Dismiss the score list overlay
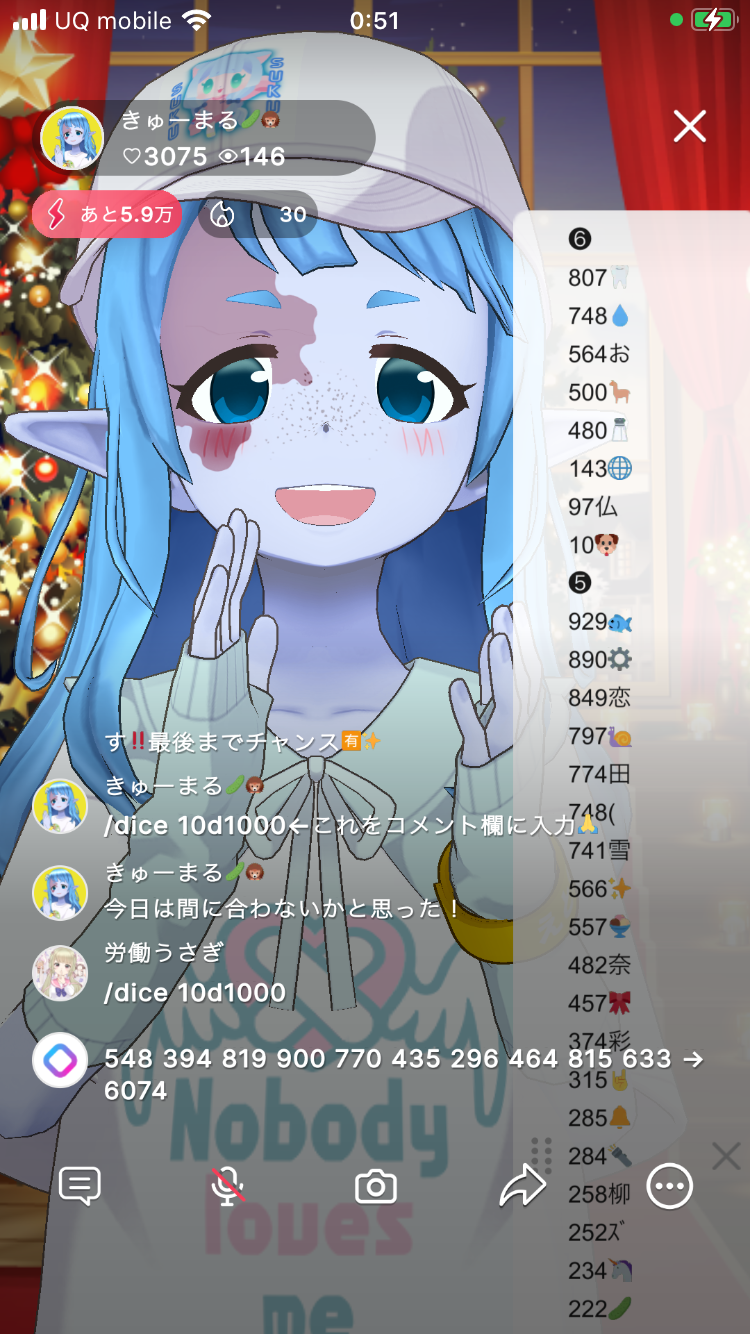Viewport: 750px width, 1334px height. 726,1157
